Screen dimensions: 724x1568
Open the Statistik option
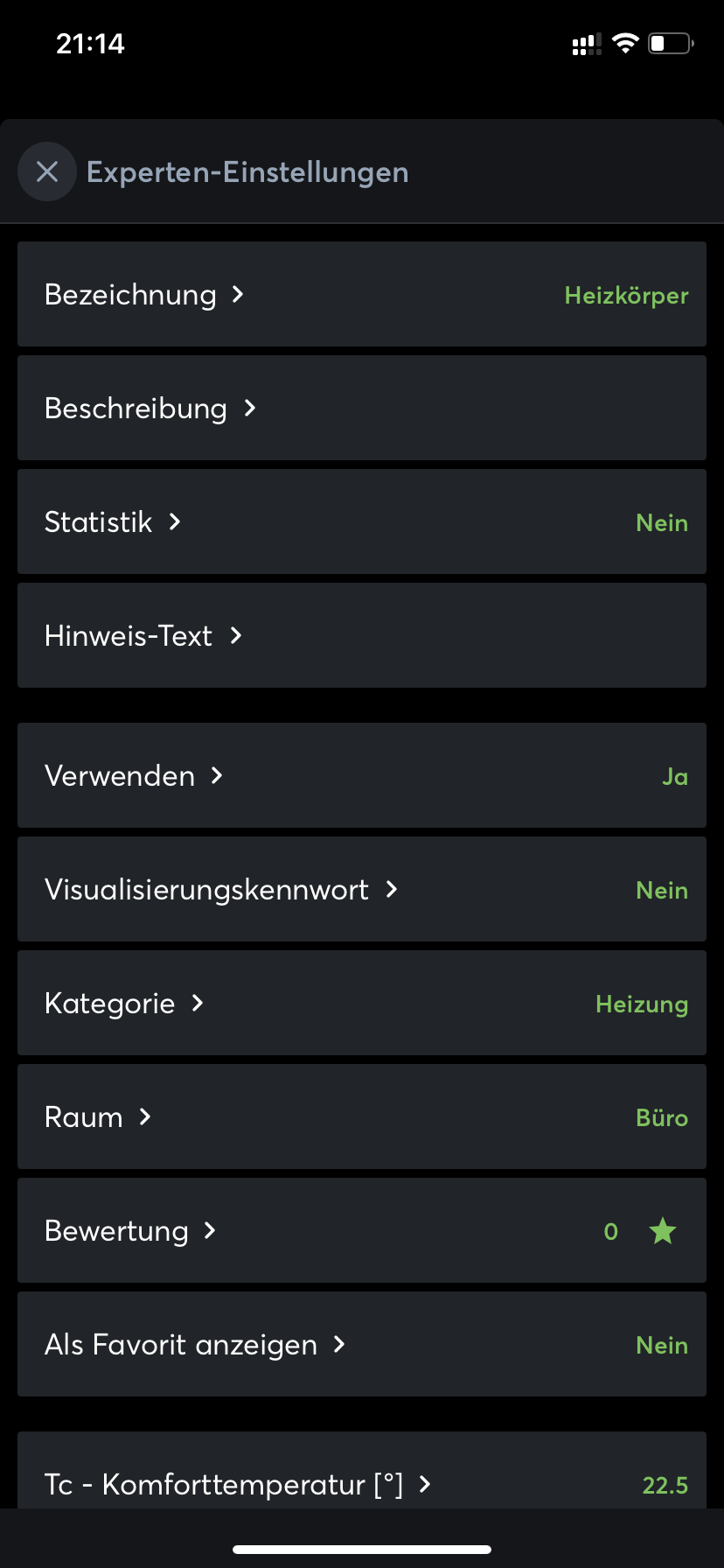(361, 521)
